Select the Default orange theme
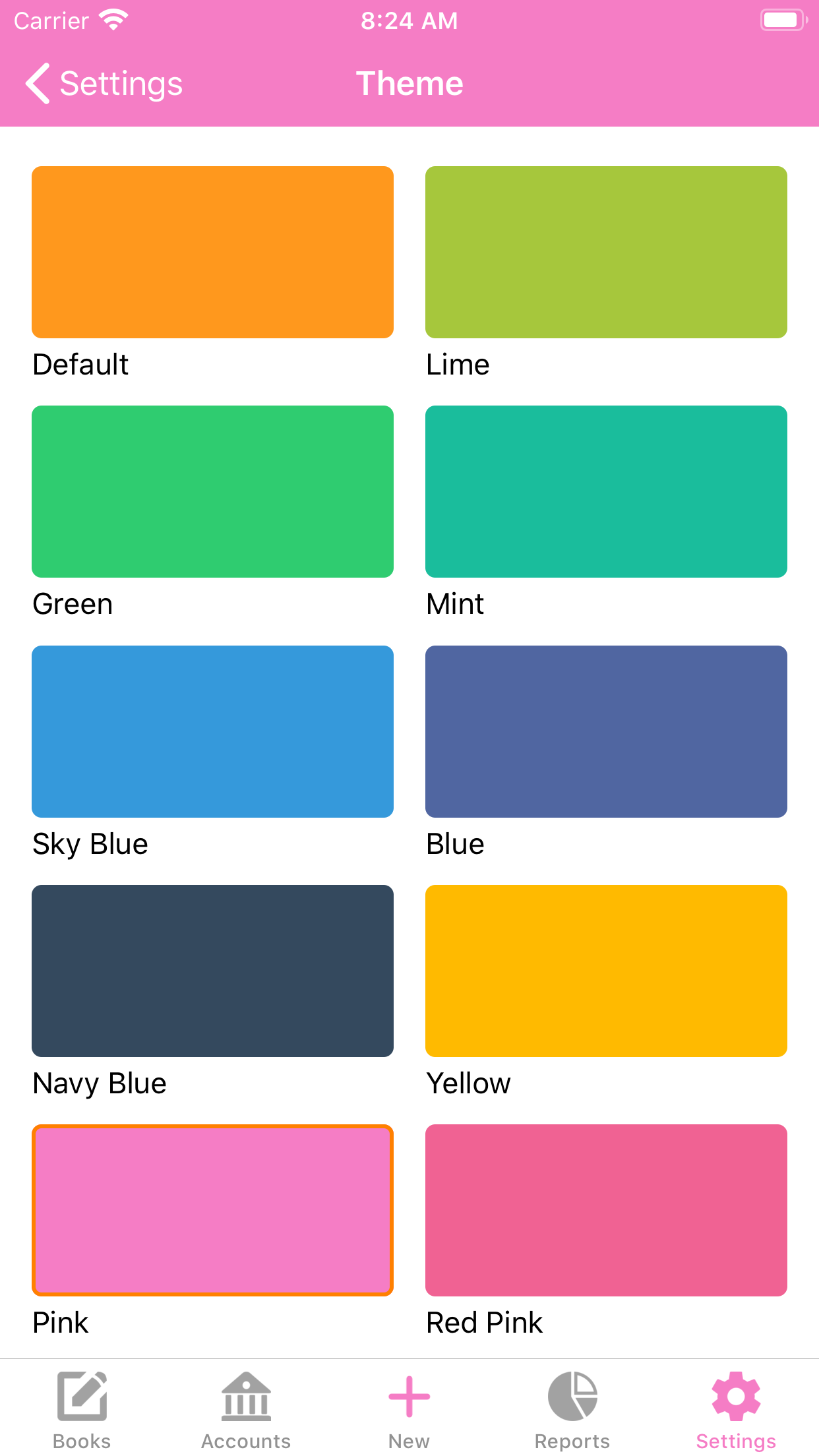This screenshot has width=819, height=1456. pyautogui.click(x=212, y=253)
